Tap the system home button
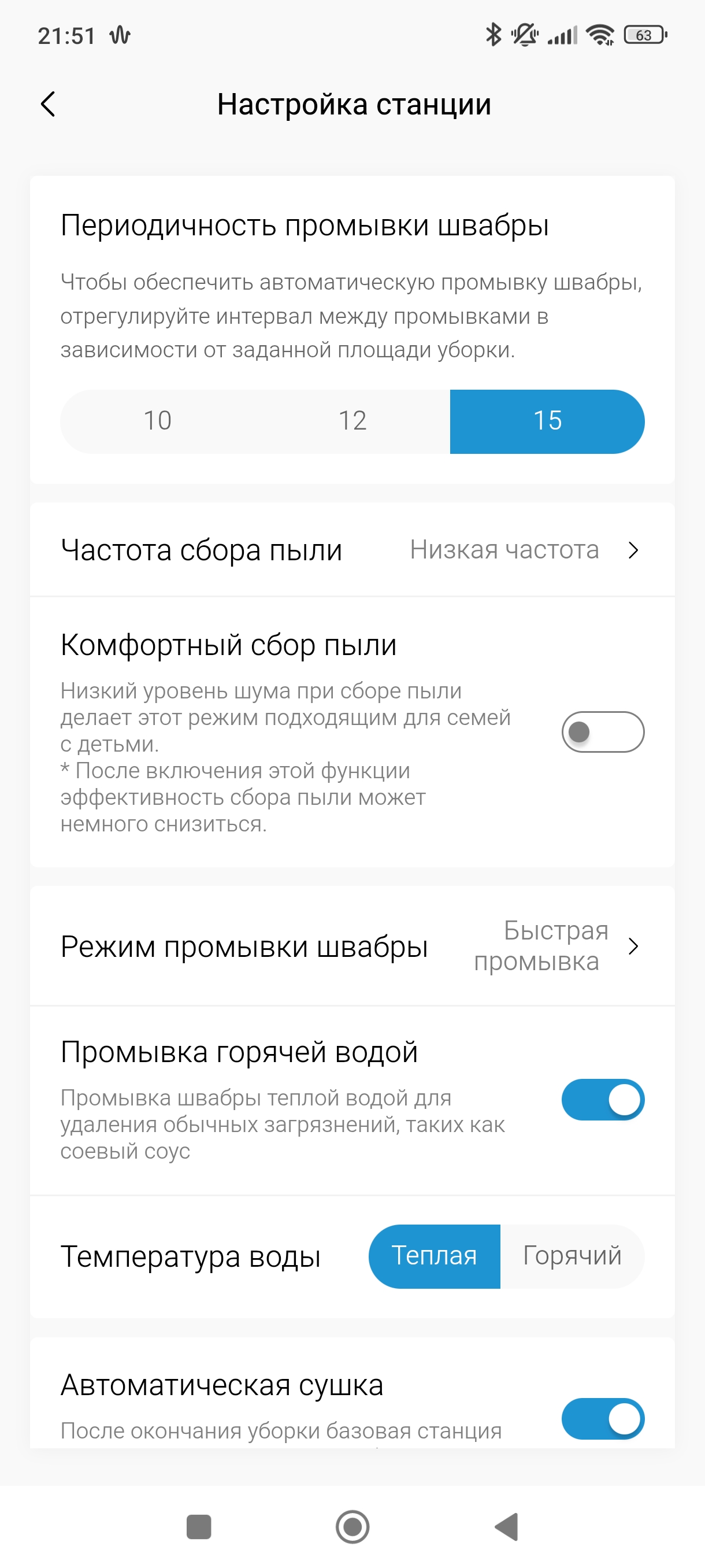The width and height of the screenshot is (705, 1568). pos(352,1526)
